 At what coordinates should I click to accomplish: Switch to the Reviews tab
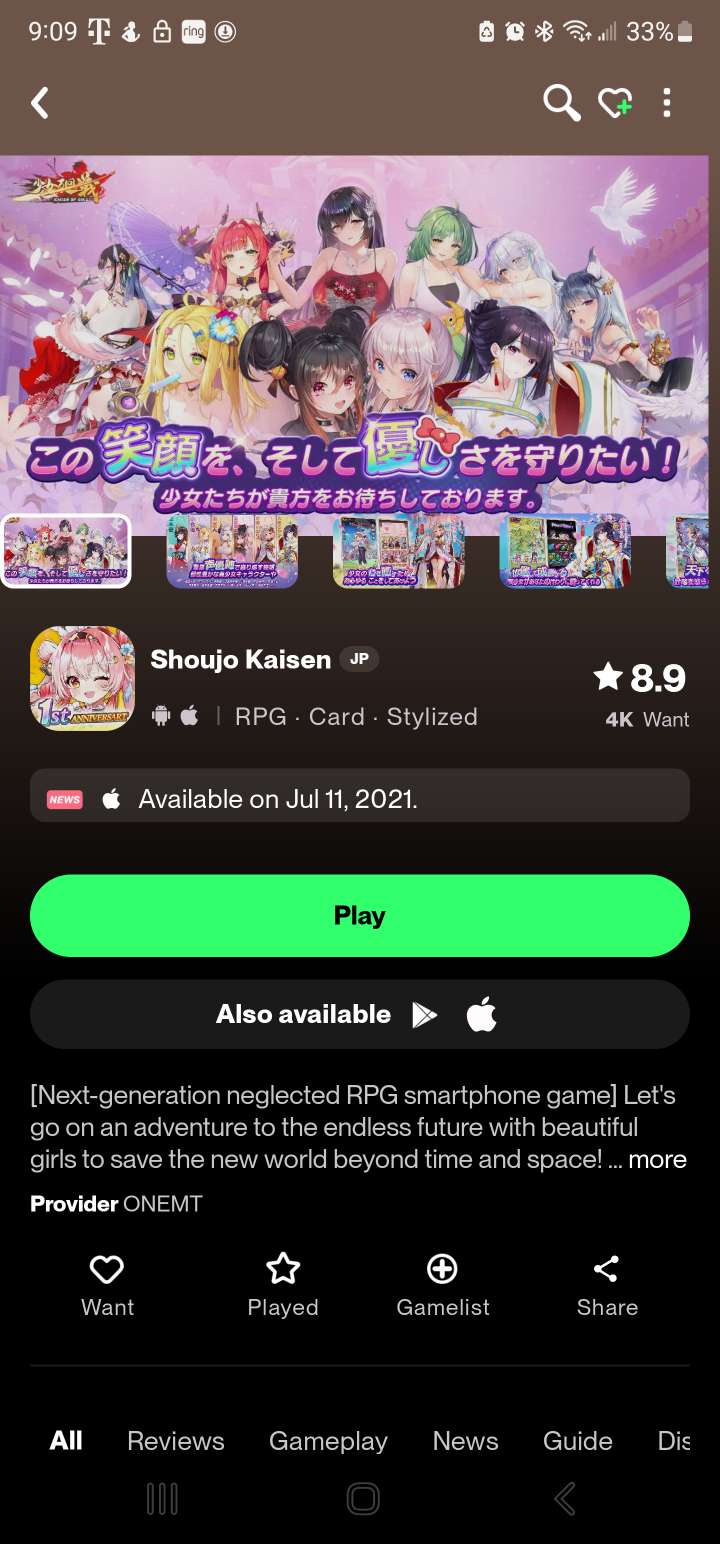pyautogui.click(x=176, y=1441)
